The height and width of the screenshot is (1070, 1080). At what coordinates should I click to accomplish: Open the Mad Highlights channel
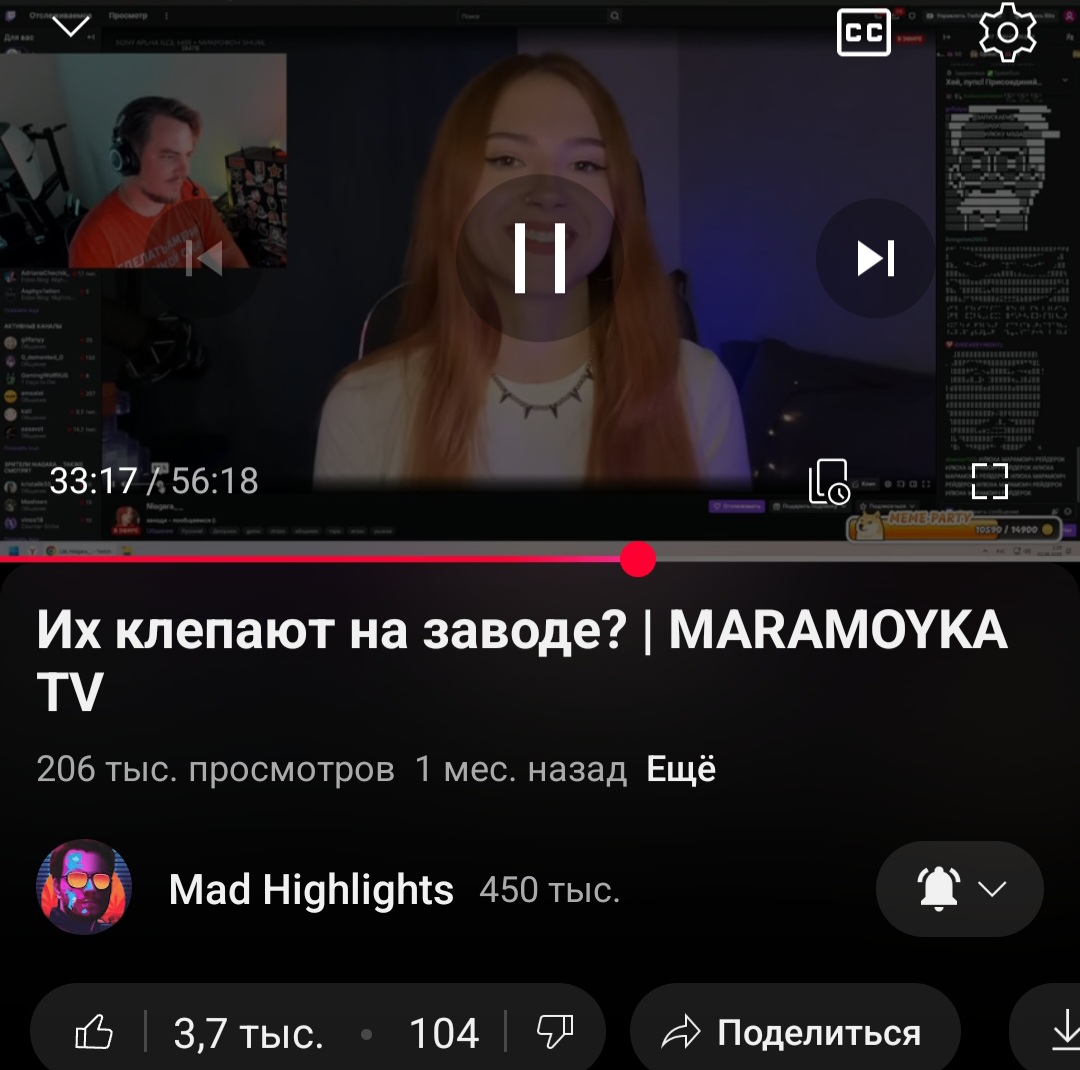pyautogui.click(x=310, y=889)
